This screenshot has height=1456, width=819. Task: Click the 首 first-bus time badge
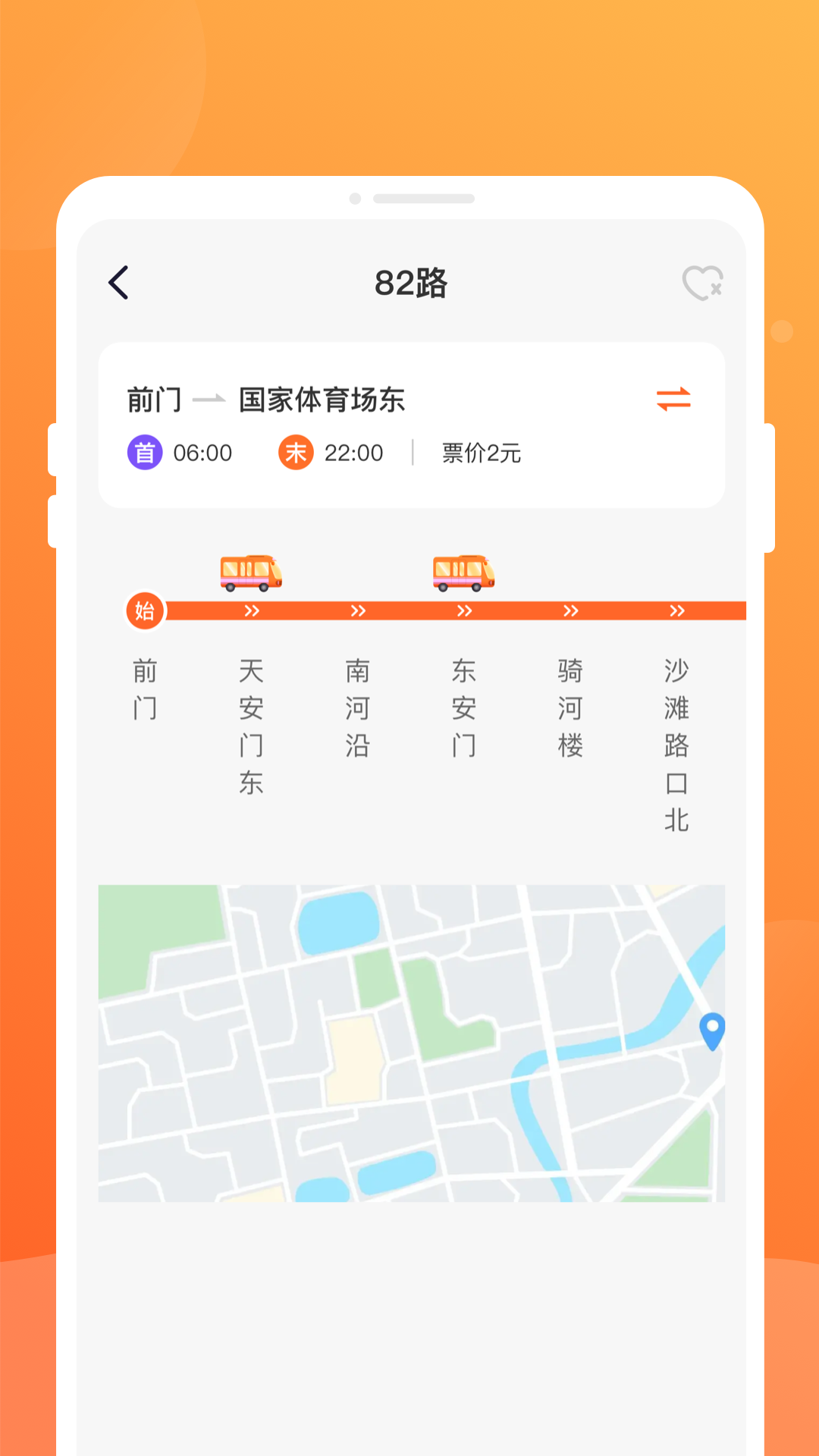(x=145, y=453)
